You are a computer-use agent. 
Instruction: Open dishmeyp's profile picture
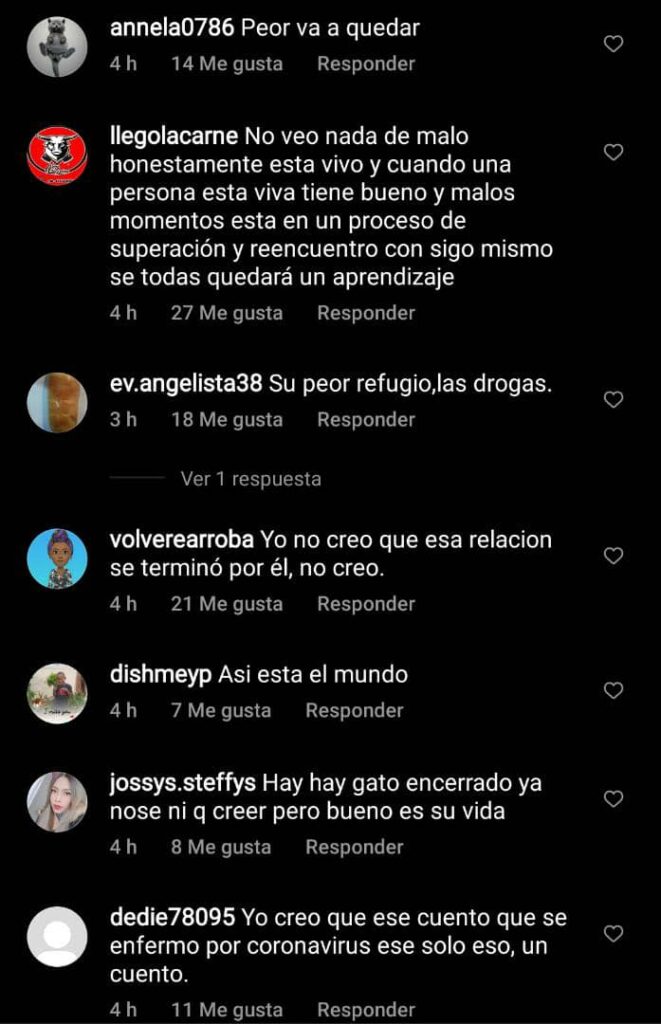pyautogui.click(x=57, y=692)
